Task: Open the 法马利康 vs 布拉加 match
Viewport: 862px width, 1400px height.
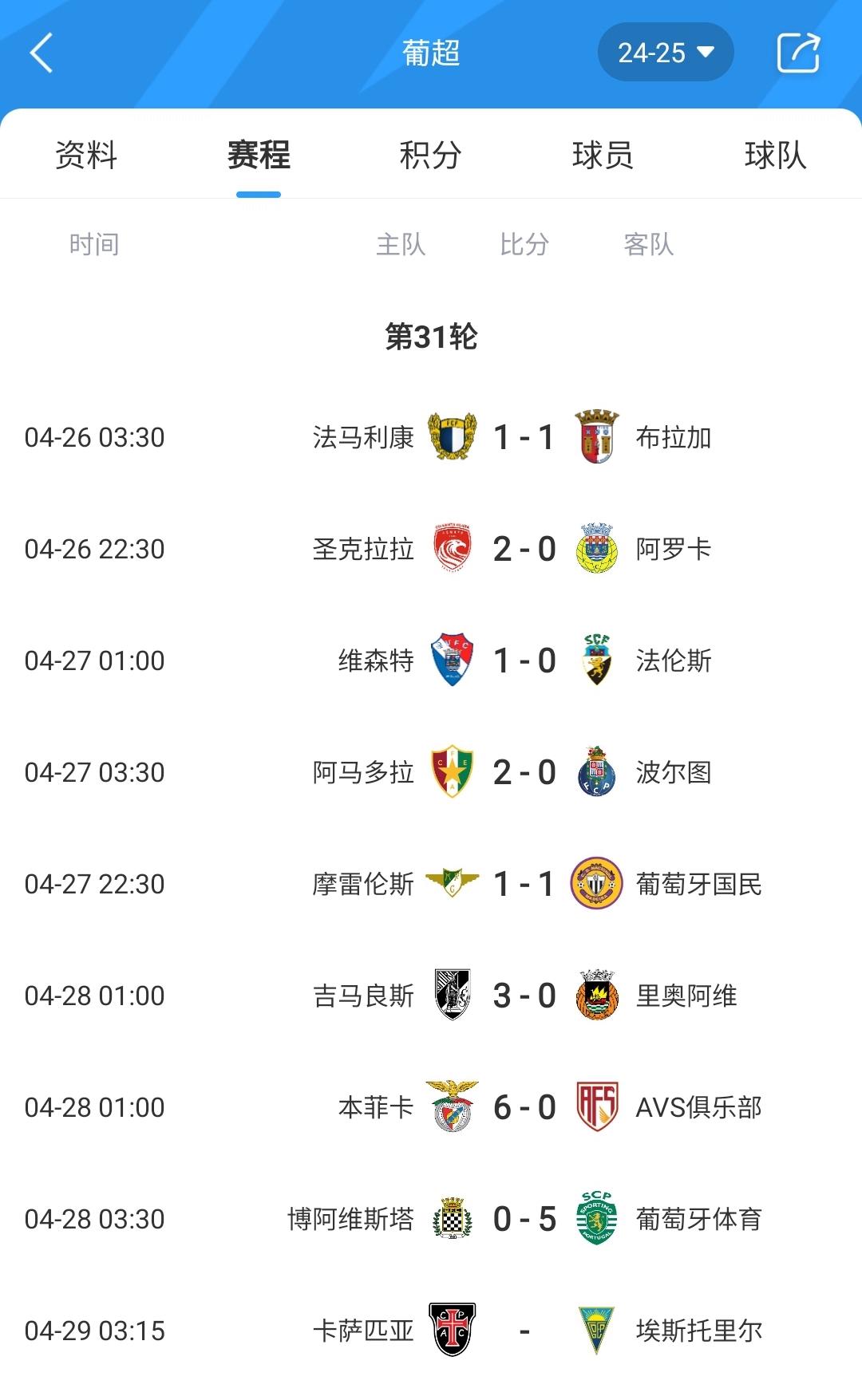Action: (x=524, y=437)
